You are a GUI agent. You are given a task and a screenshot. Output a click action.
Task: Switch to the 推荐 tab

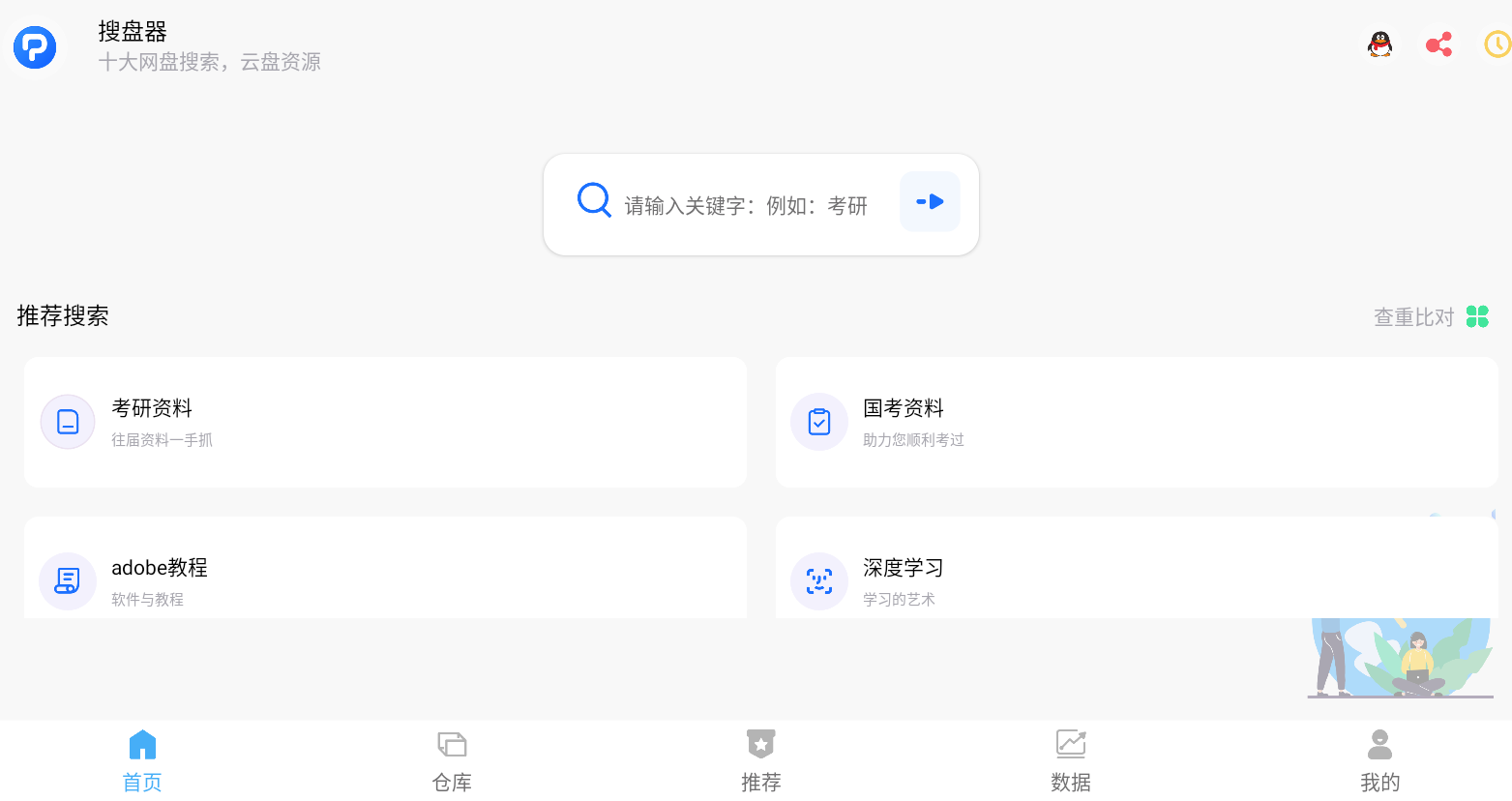761,761
